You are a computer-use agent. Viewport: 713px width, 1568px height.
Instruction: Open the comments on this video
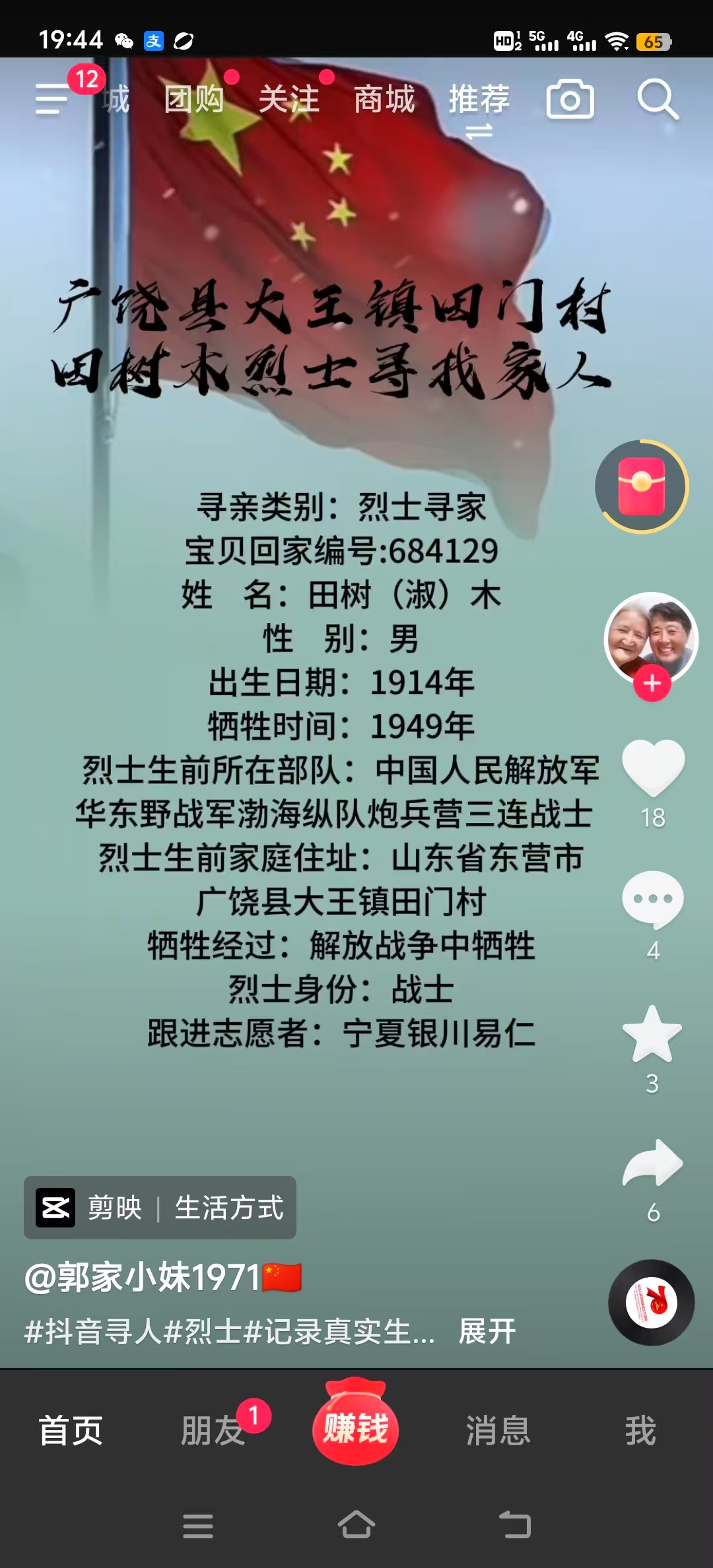(x=653, y=898)
